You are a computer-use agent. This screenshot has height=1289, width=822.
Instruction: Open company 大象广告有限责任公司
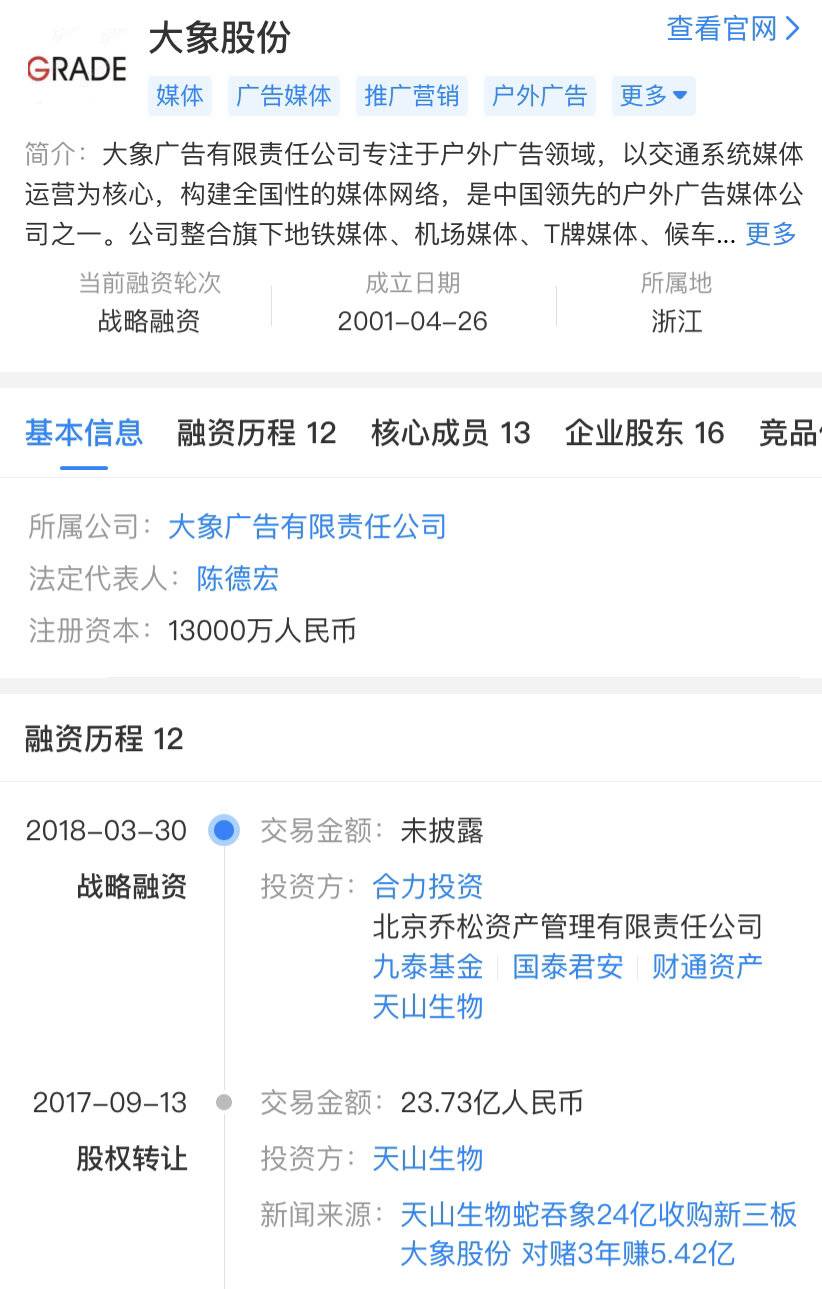pos(307,527)
